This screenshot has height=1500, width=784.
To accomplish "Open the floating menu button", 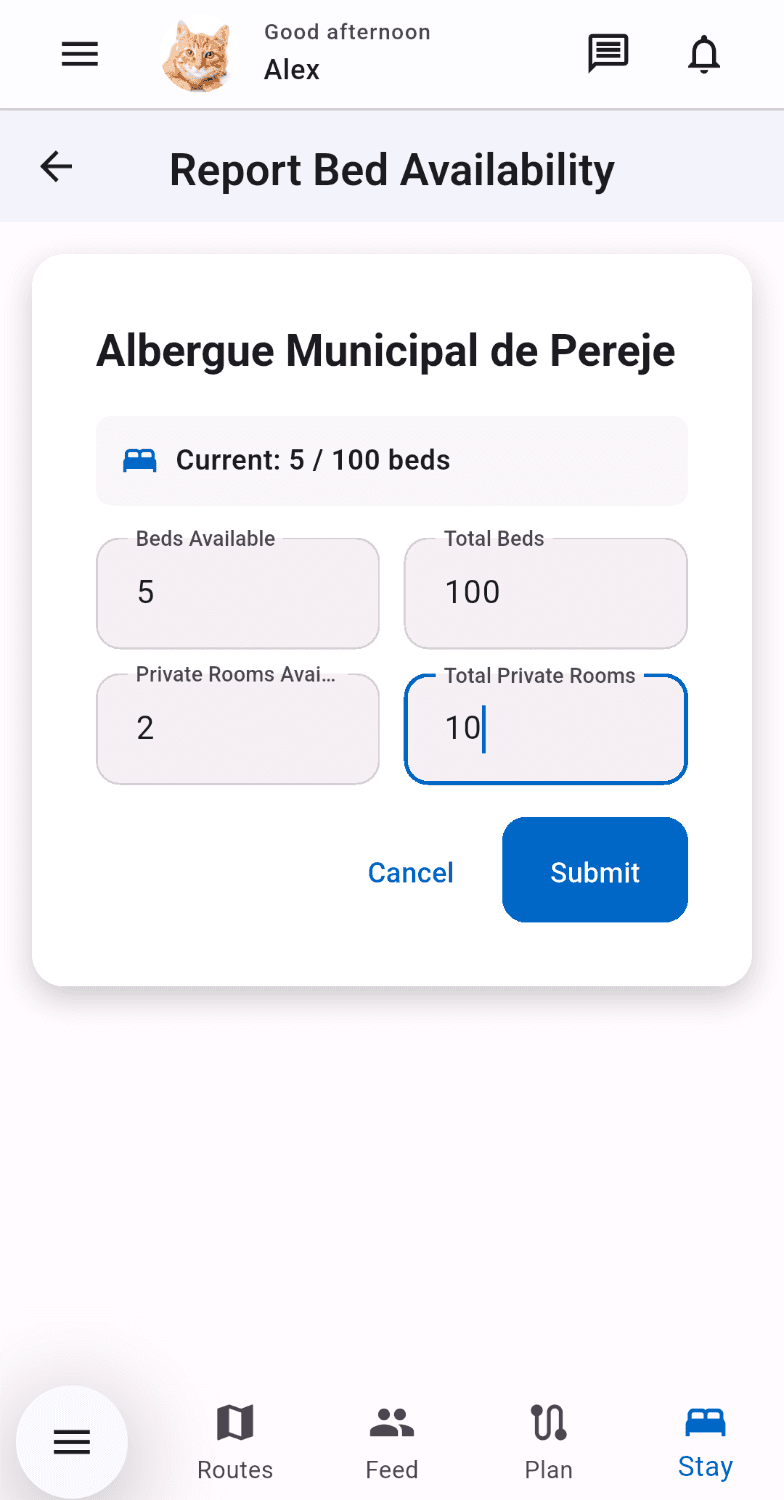I will (72, 1441).
